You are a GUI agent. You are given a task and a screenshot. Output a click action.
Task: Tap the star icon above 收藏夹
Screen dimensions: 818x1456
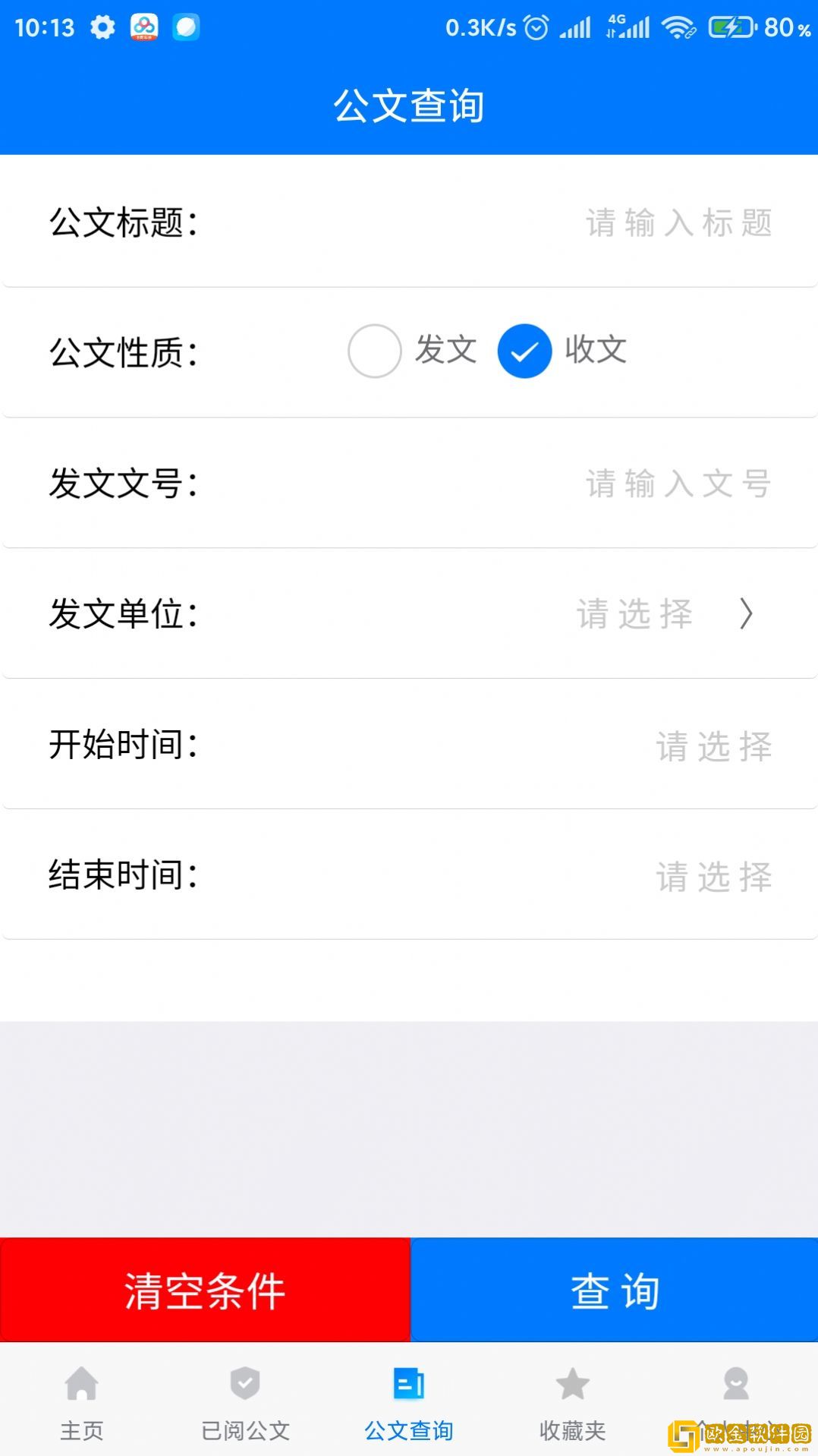click(x=572, y=1385)
